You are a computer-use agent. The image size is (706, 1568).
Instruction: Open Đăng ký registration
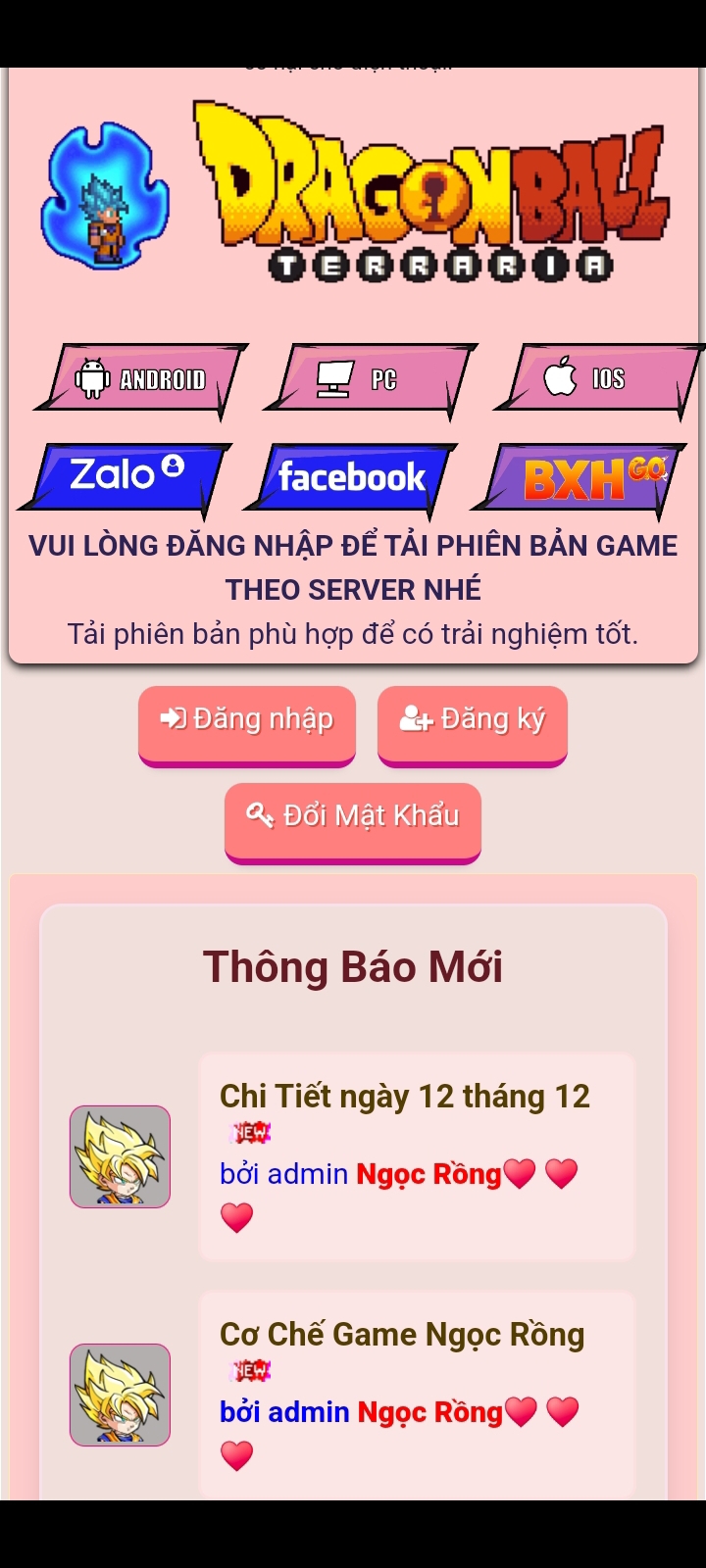473,724
